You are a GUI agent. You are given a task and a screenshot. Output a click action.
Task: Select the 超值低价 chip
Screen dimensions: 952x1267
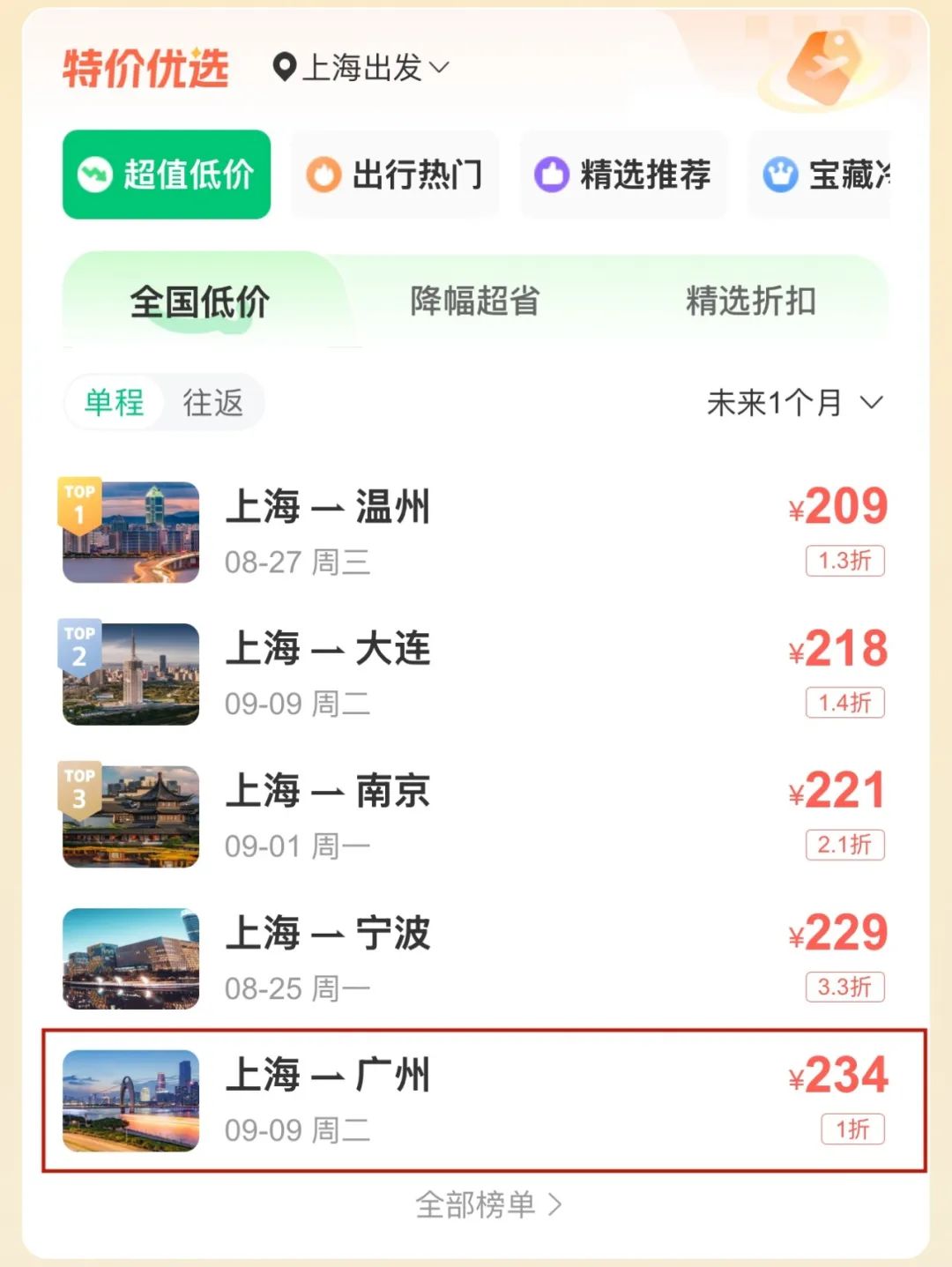click(167, 175)
